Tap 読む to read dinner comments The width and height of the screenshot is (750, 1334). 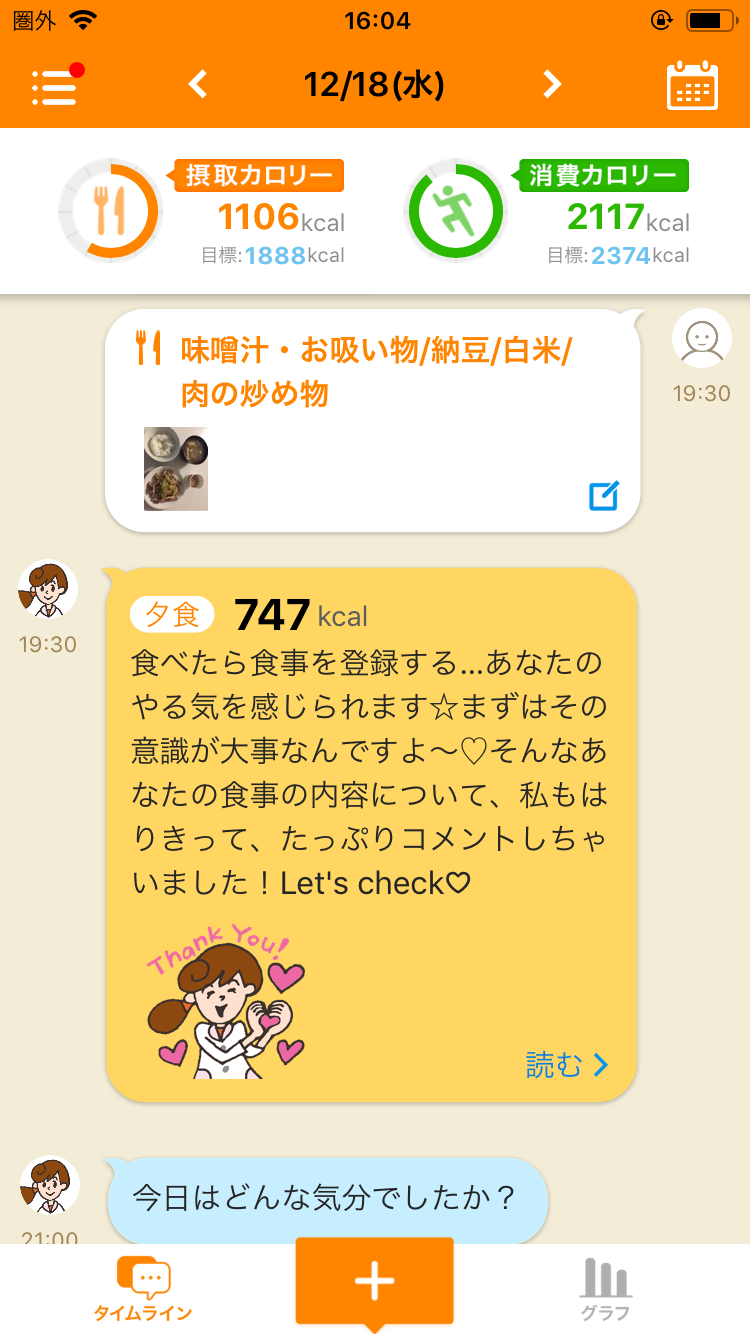(566, 1065)
